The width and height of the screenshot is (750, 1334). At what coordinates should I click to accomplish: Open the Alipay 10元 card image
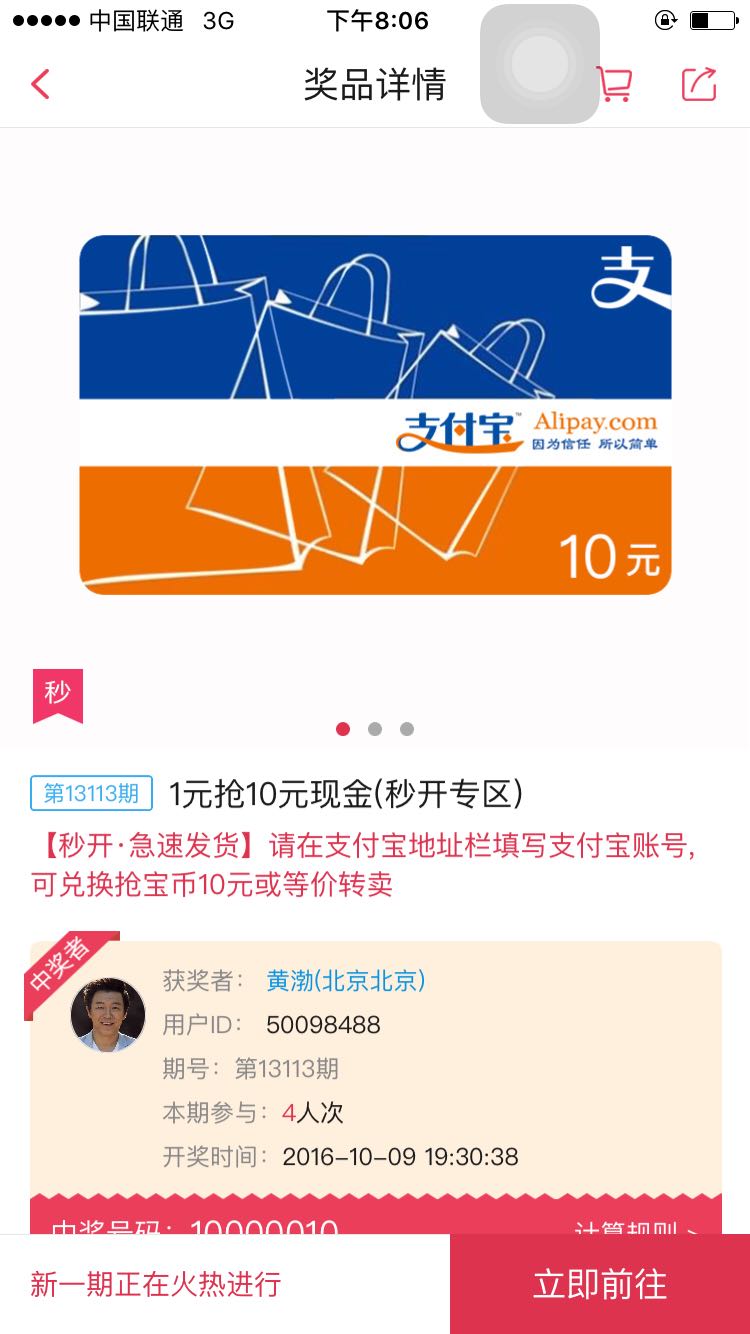375,415
